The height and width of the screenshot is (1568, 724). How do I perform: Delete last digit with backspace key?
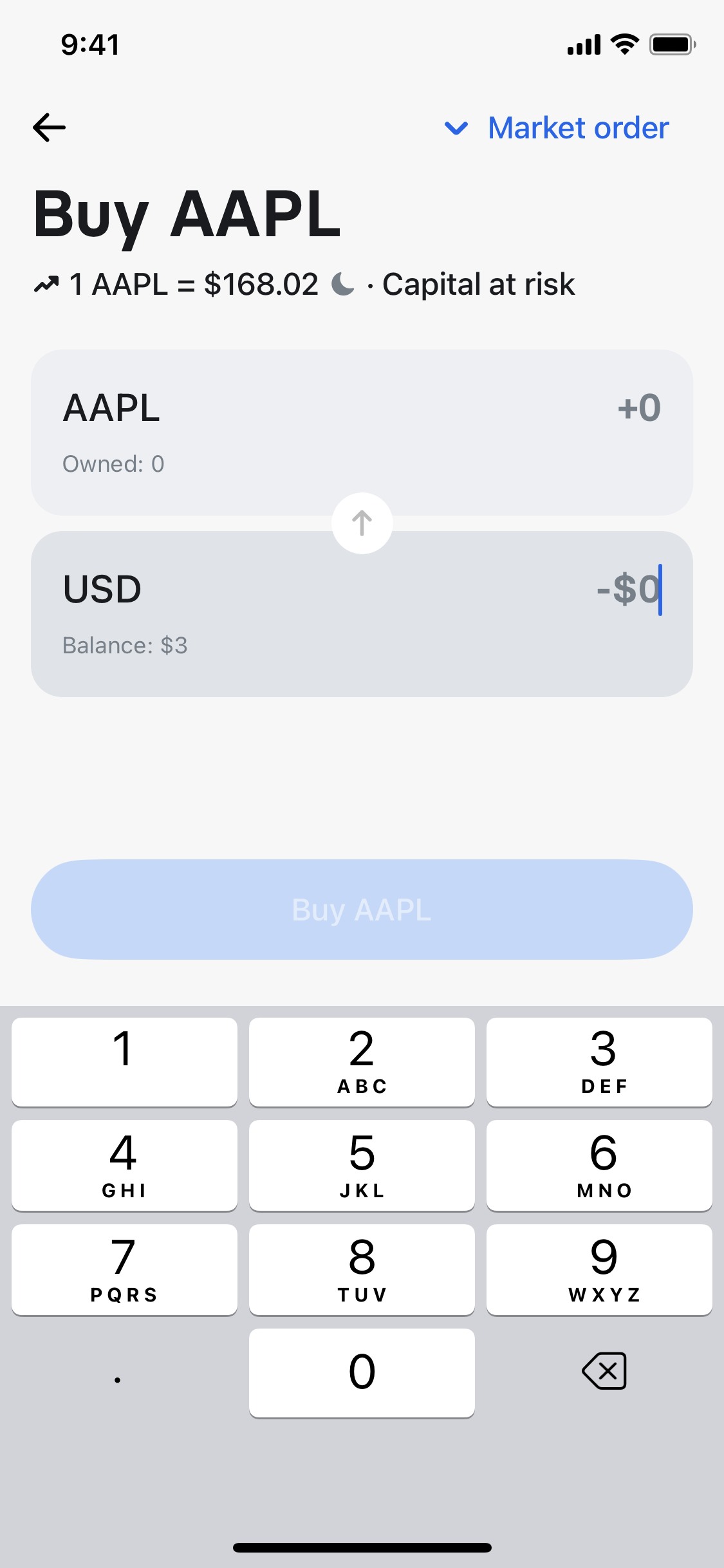(604, 1371)
